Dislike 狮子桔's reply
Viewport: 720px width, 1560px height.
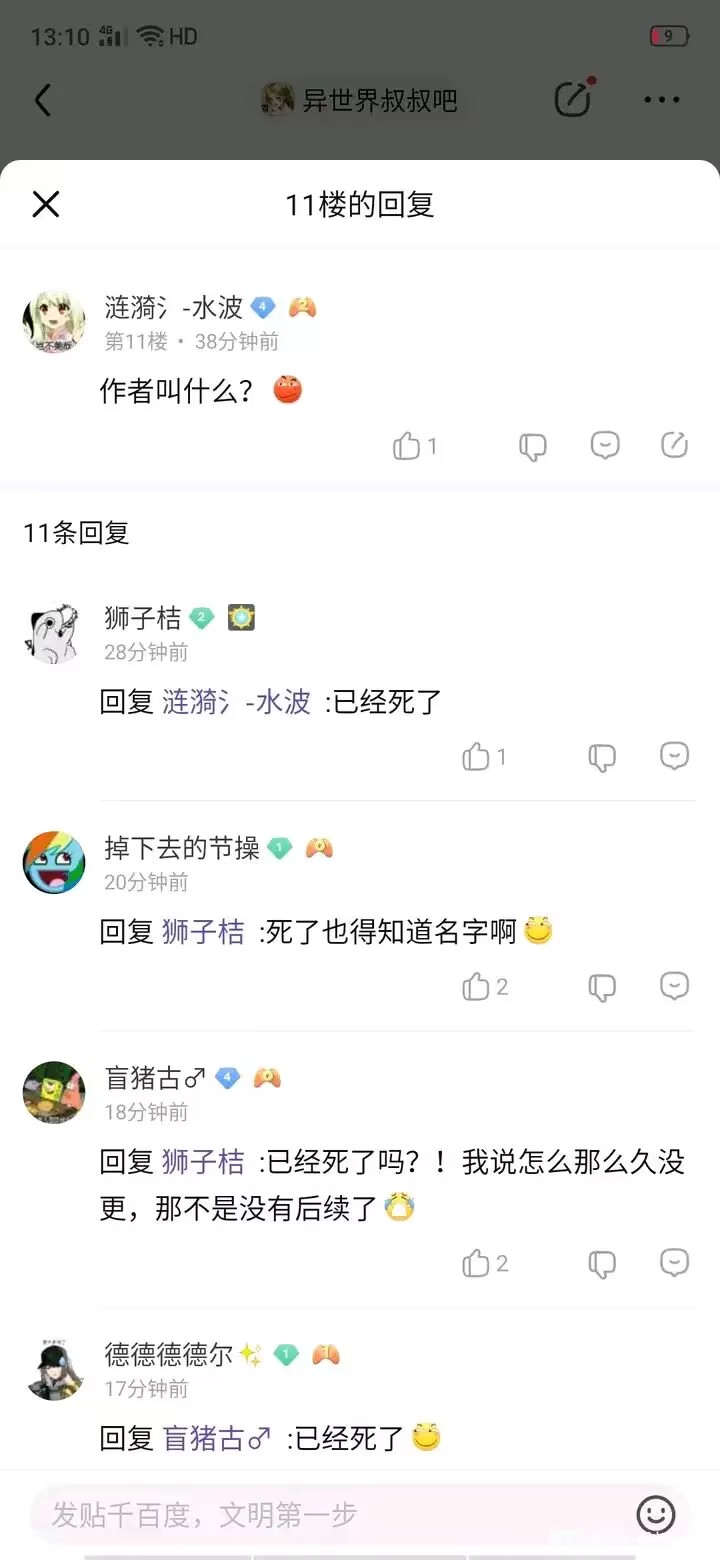click(x=602, y=757)
